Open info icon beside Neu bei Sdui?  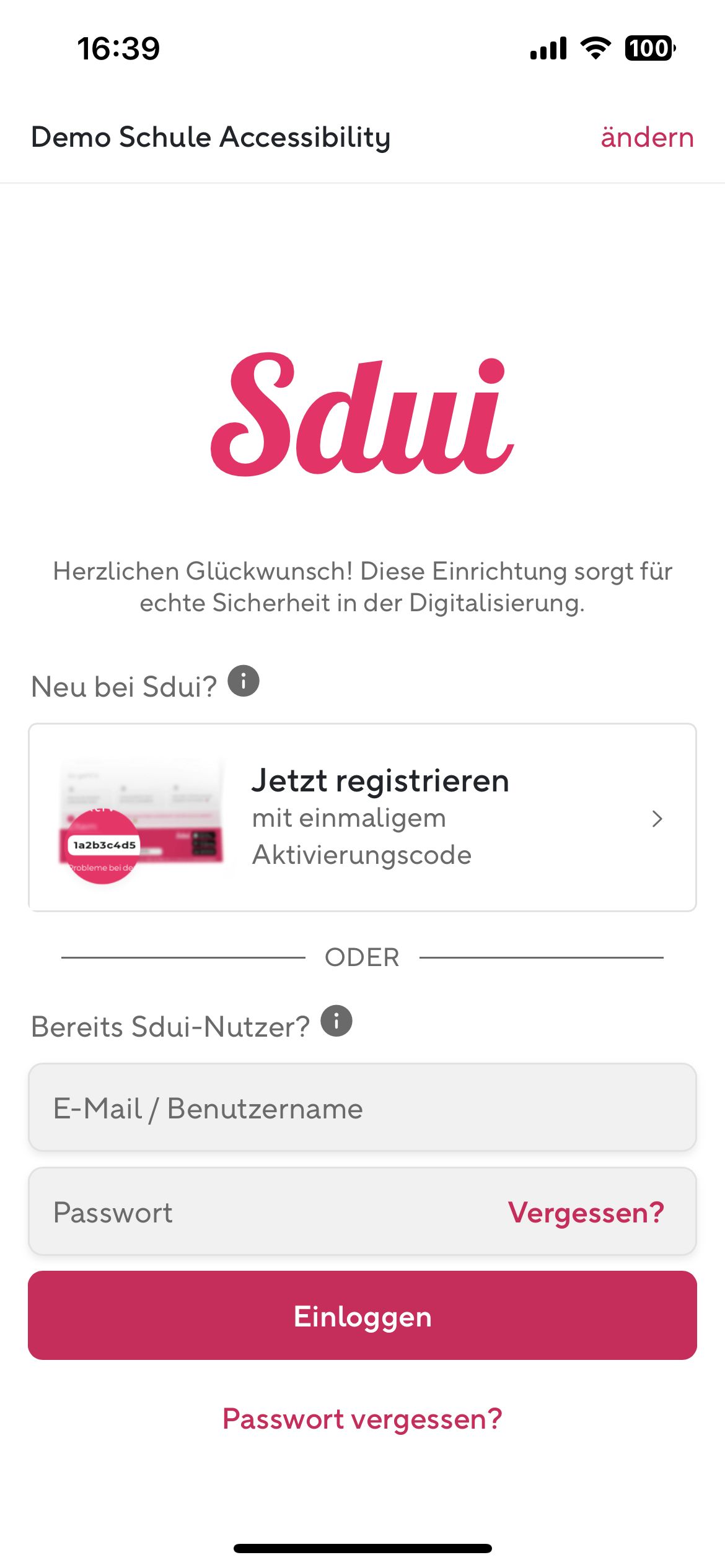[244, 681]
